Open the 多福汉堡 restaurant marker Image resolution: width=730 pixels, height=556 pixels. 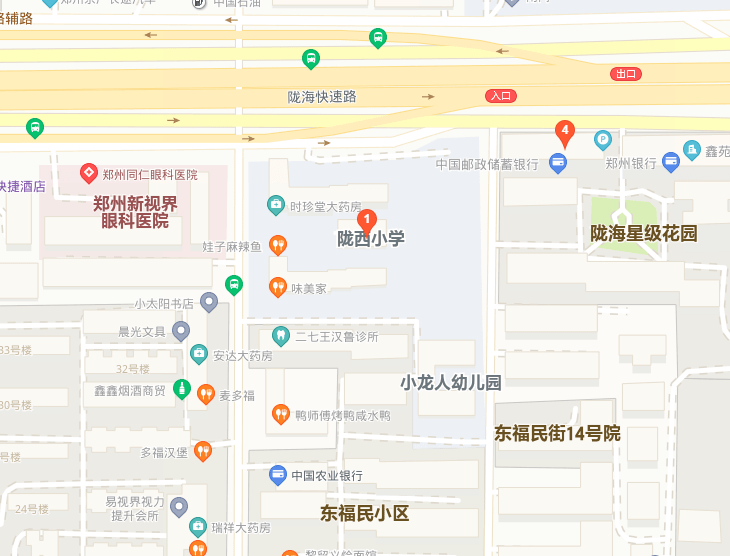coord(203,451)
